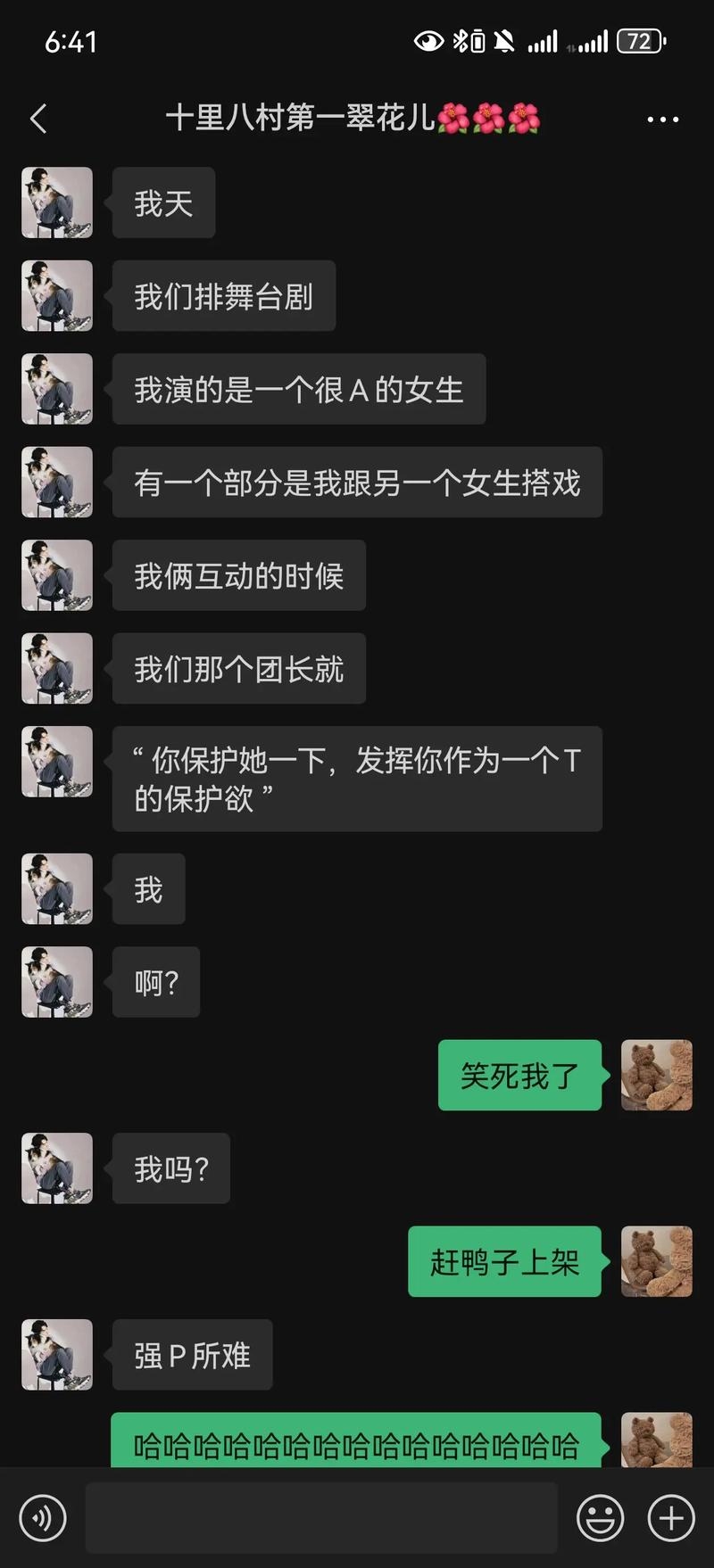Image resolution: width=714 pixels, height=1568 pixels.
Task: Select the green bubble '赶鸭子上架'
Action: pos(504,1261)
